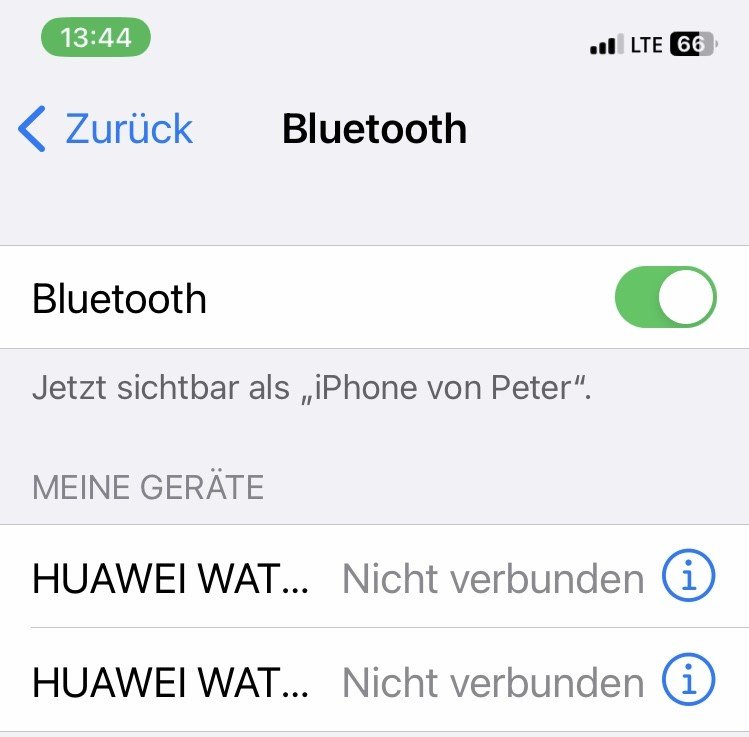Image resolution: width=749 pixels, height=737 pixels.
Task: Go back via the Zurück button
Action: coord(107,130)
